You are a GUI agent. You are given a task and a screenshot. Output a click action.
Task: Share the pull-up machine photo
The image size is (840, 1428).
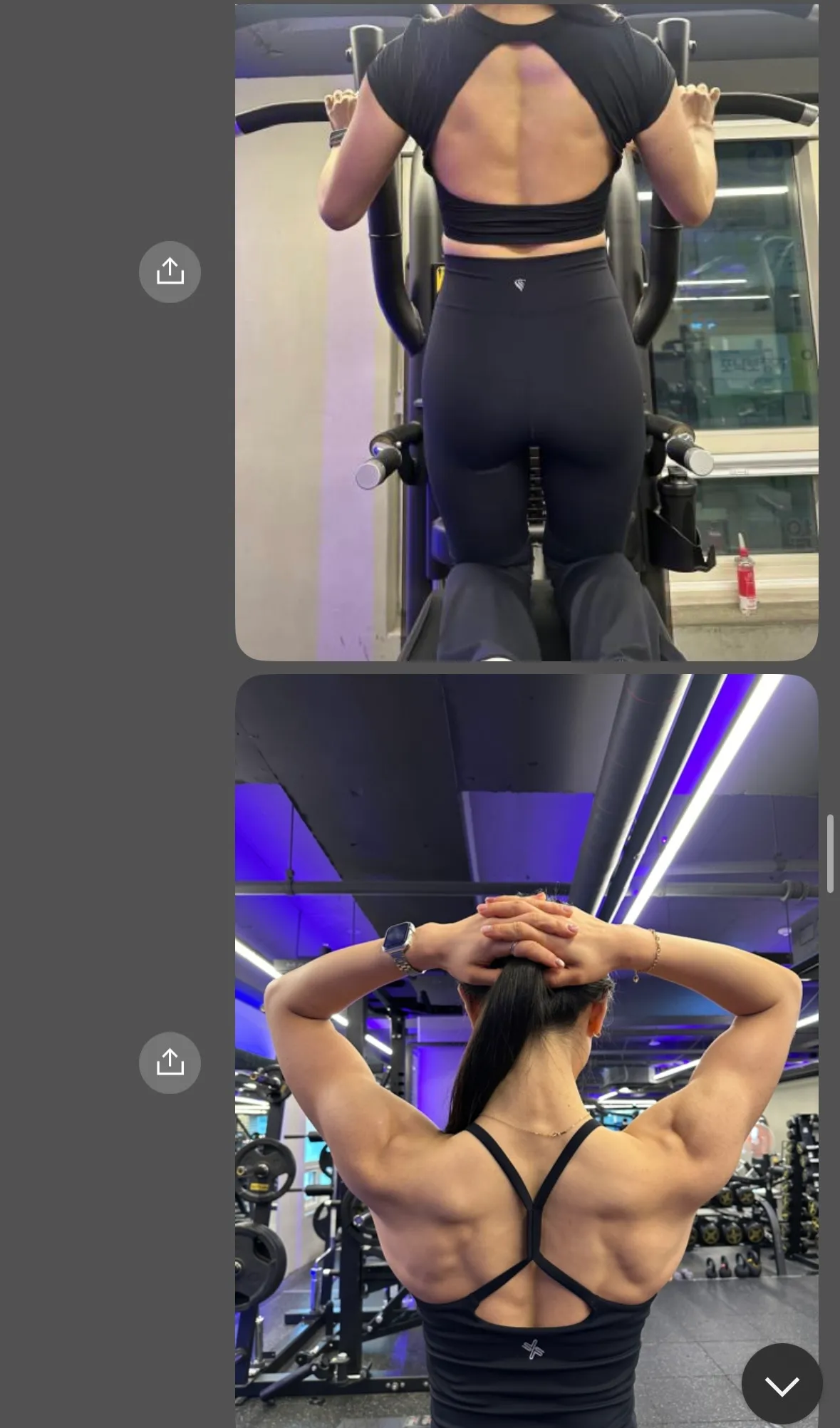pos(170,271)
